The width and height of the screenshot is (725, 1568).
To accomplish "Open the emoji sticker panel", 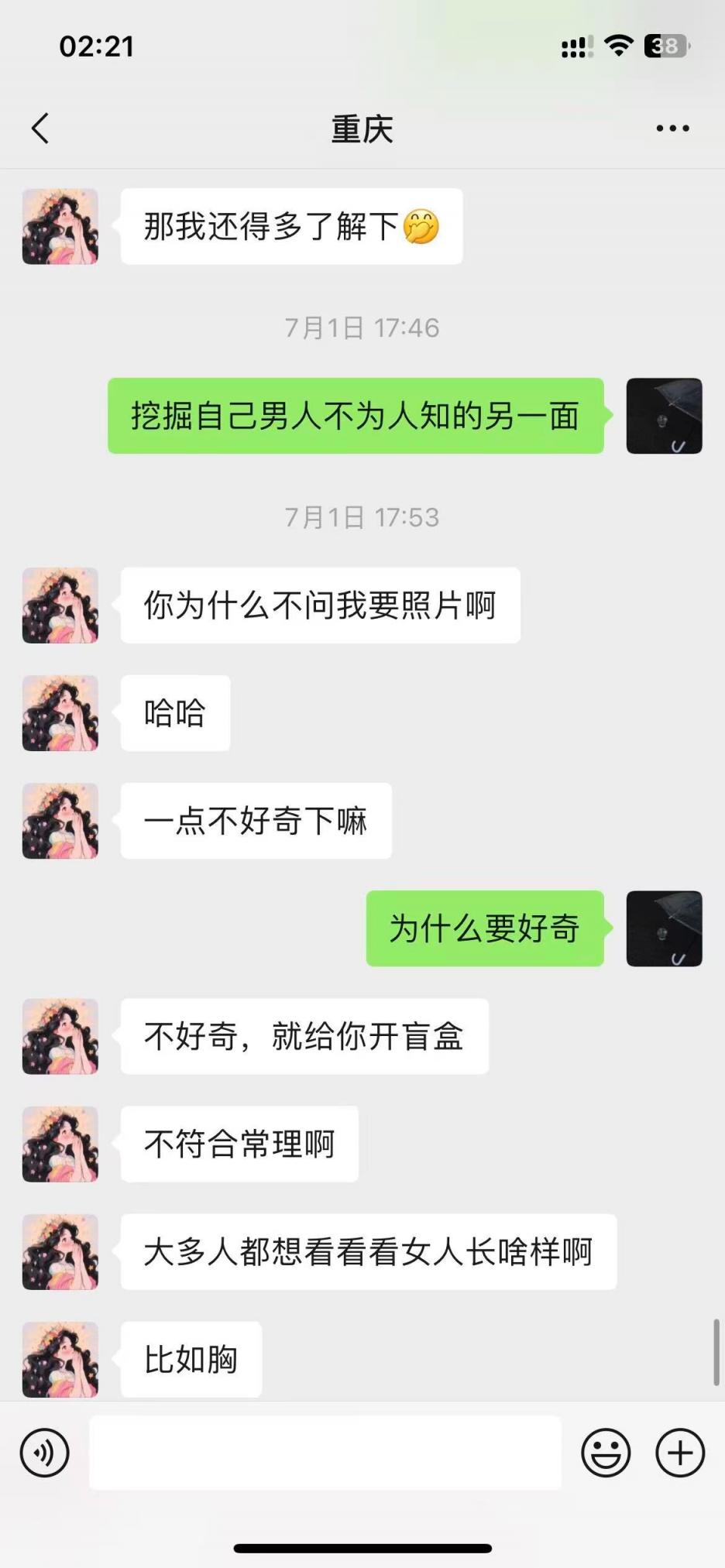I will click(606, 1453).
